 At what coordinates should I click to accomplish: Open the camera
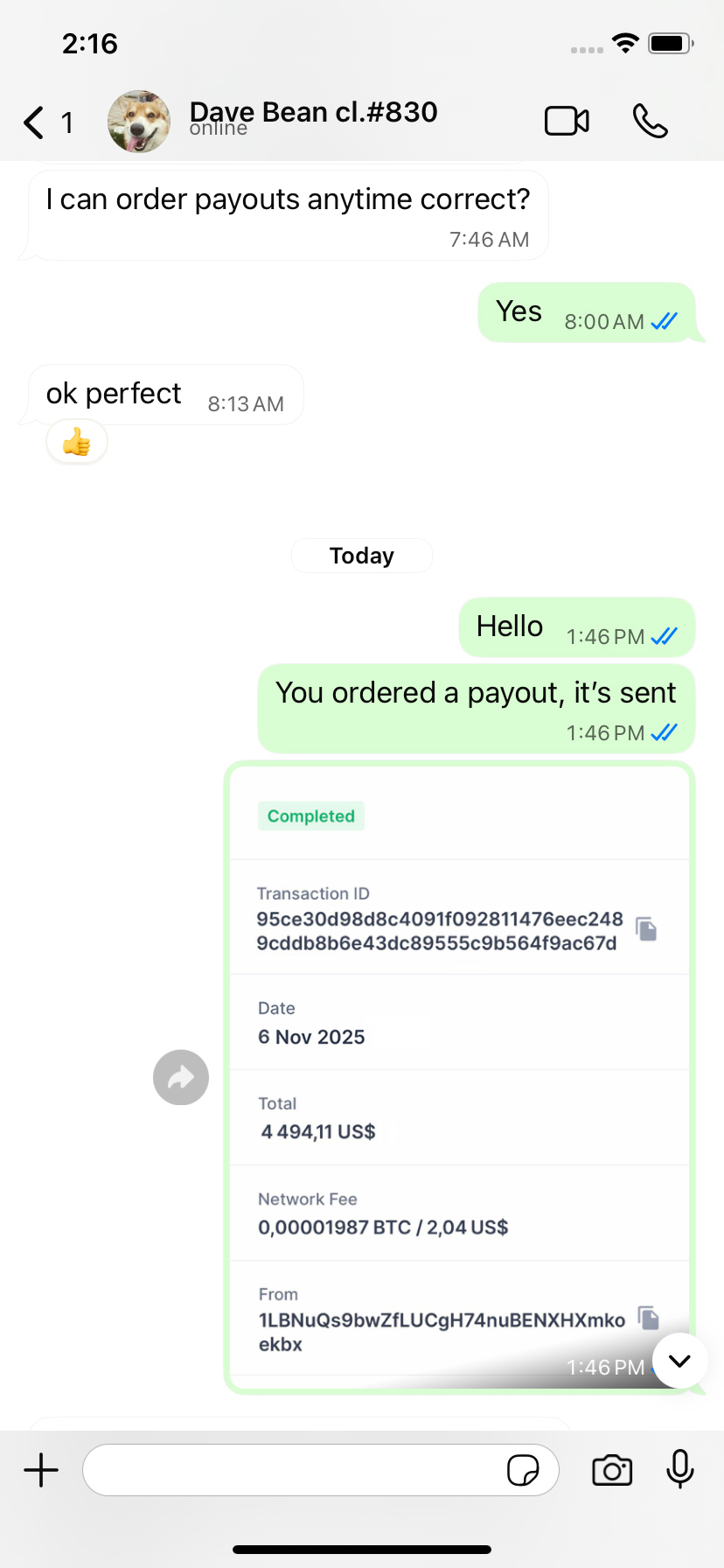(x=612, y=1470)
